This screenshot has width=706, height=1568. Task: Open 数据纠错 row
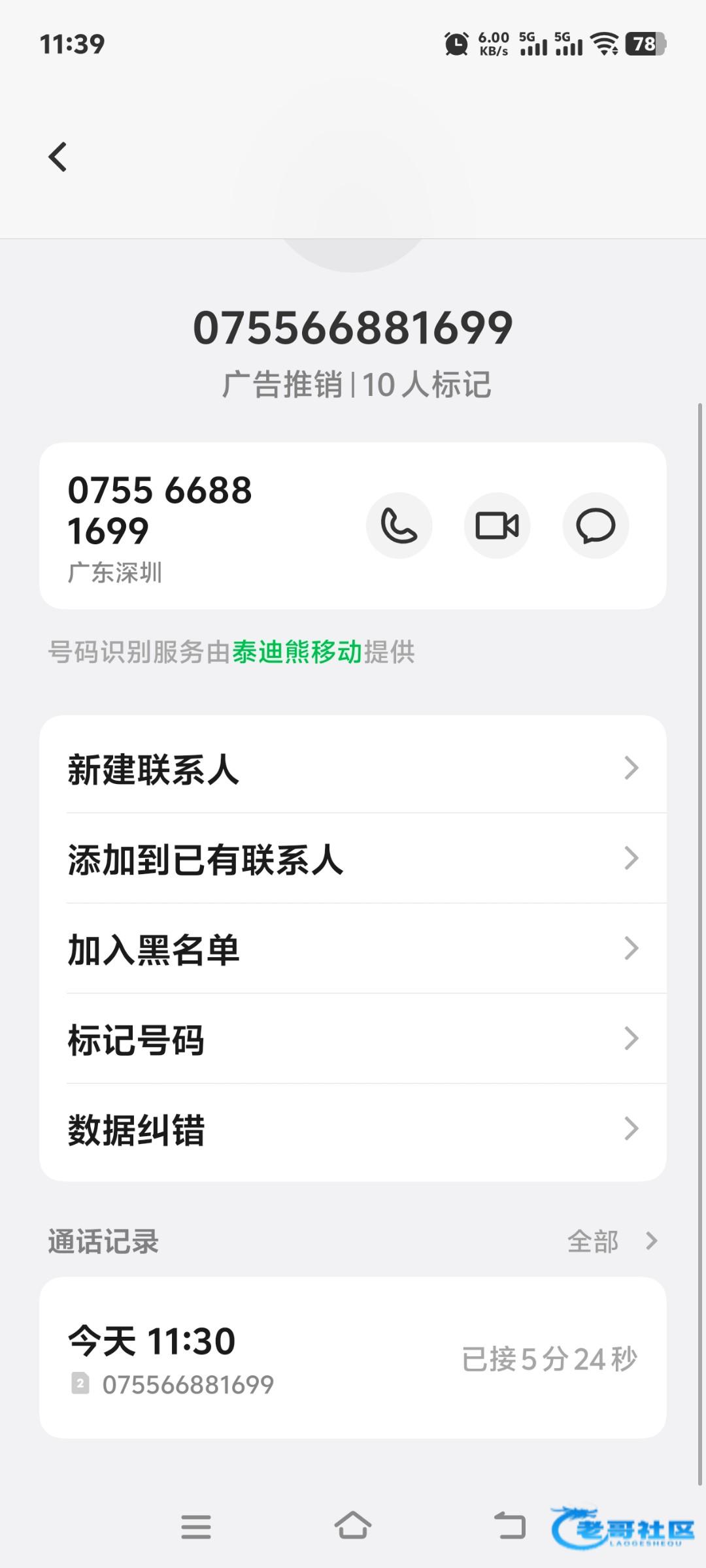coord(353,1129)
